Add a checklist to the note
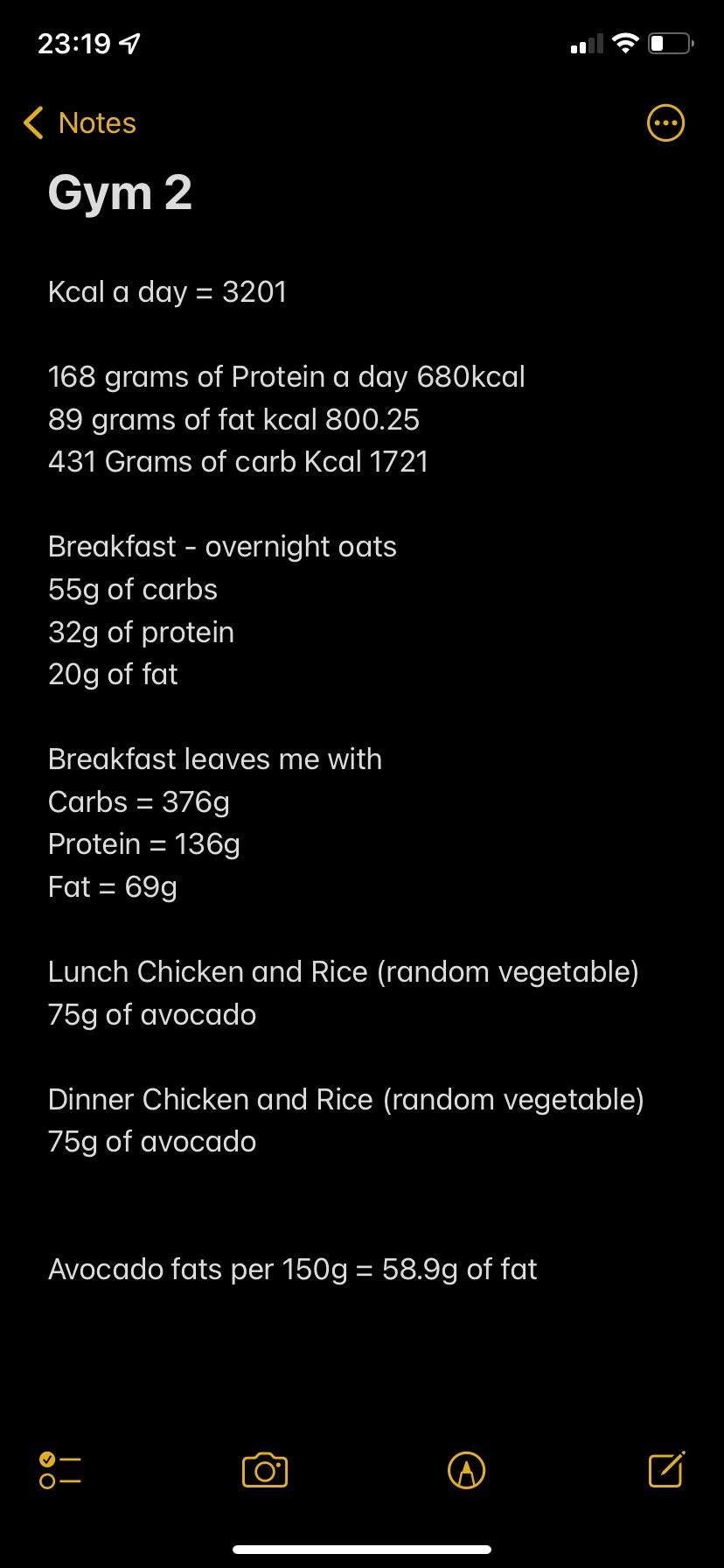This screenshot has height=1568, width=724. (x=60, y=1470)
